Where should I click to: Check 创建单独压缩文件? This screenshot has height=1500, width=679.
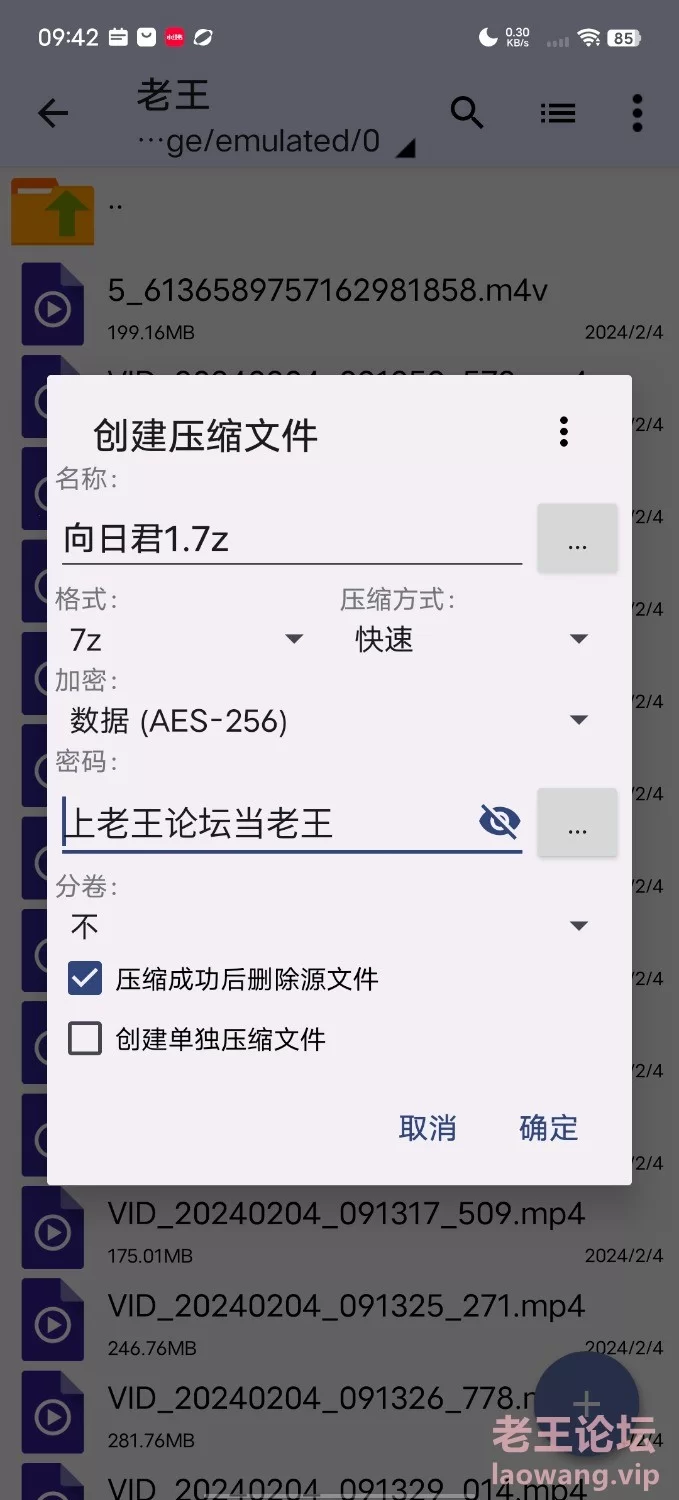[85, 1039]
